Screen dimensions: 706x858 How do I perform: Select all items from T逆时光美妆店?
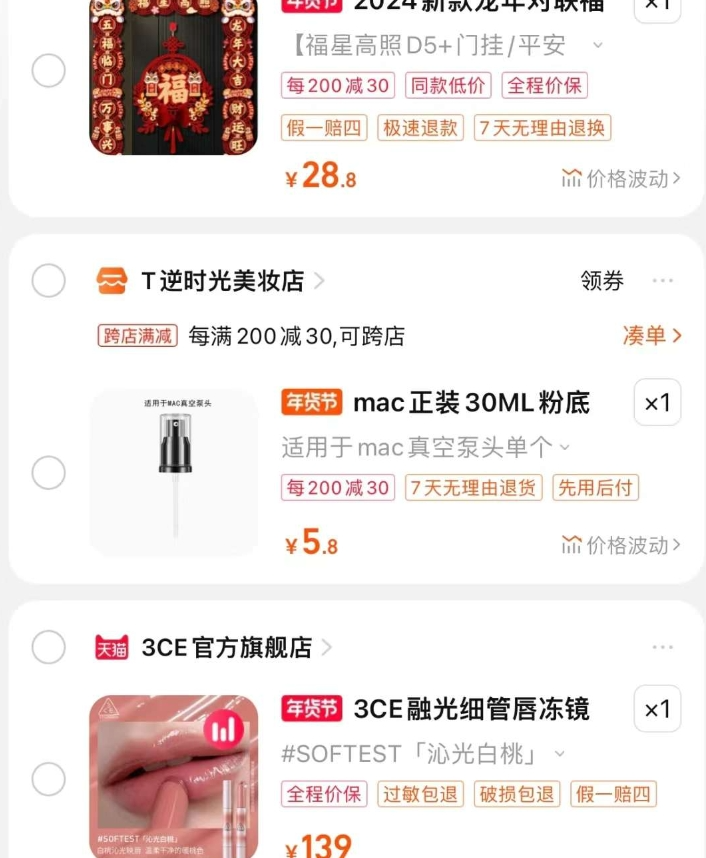click(x=48, y=281)
